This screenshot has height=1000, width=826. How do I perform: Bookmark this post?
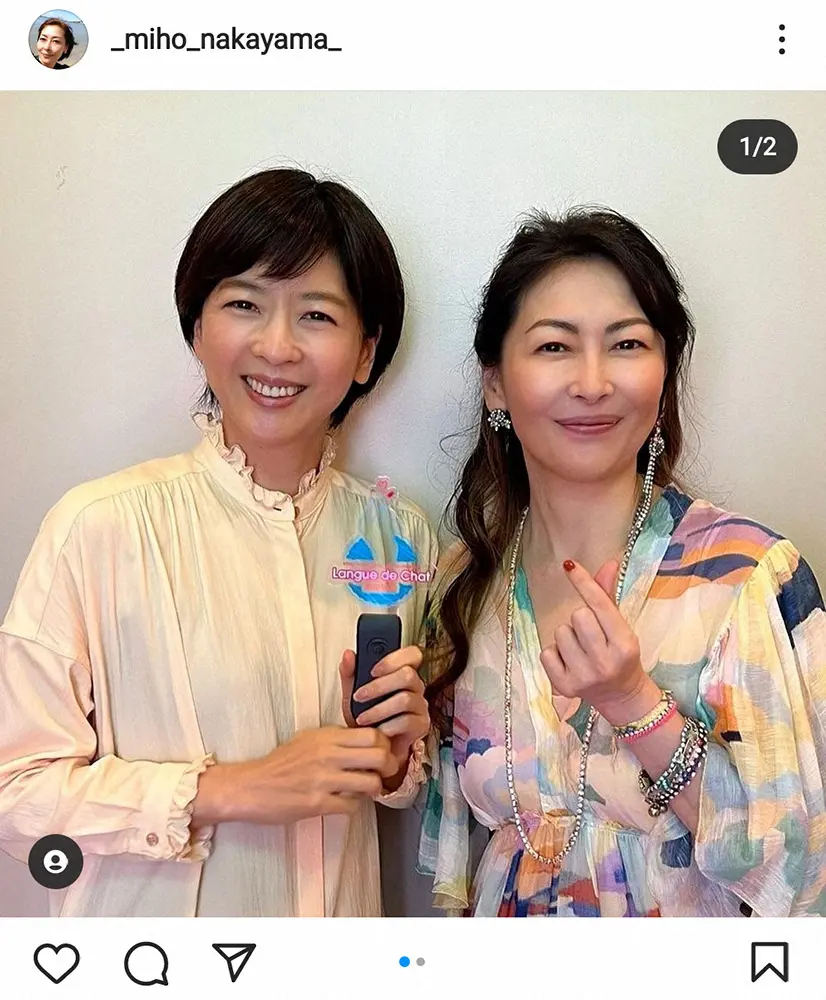769,962
